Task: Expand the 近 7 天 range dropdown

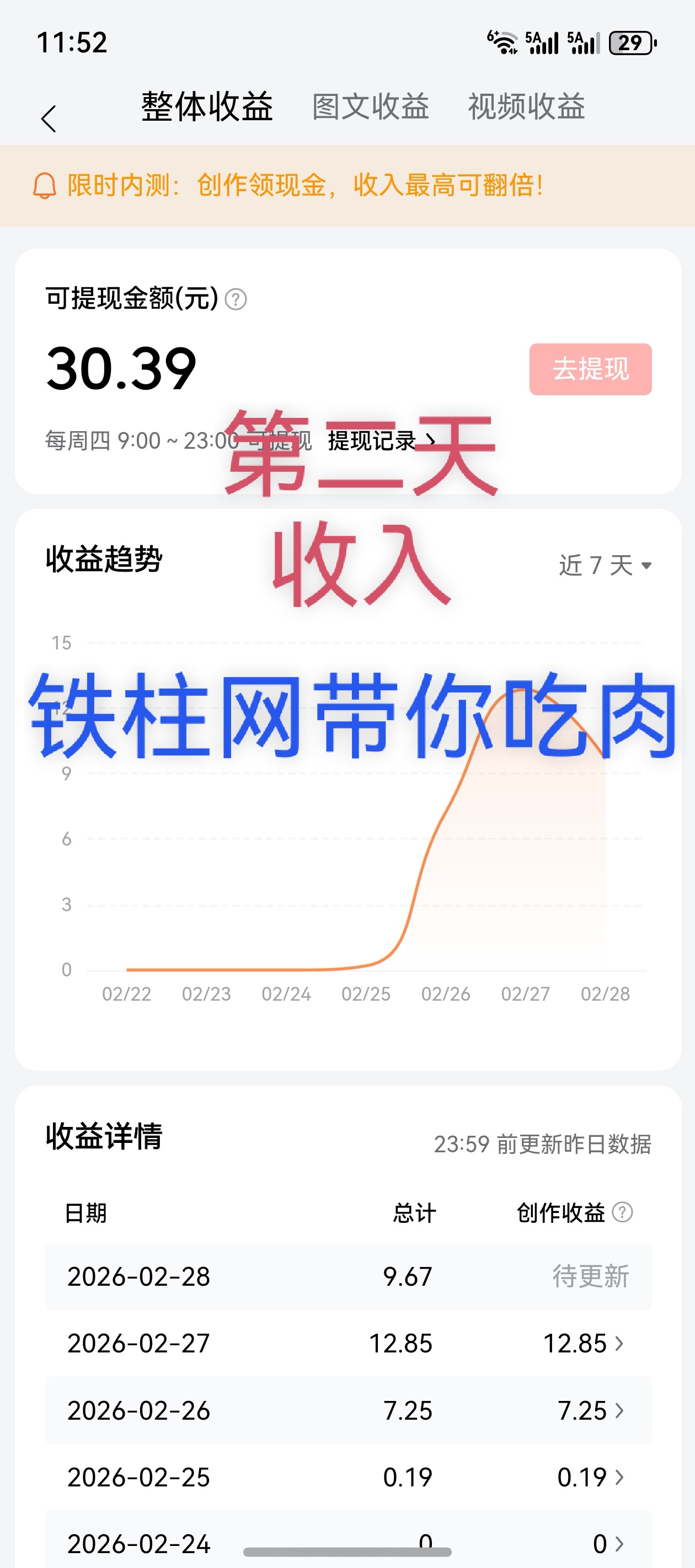Action: pos(604,566)
